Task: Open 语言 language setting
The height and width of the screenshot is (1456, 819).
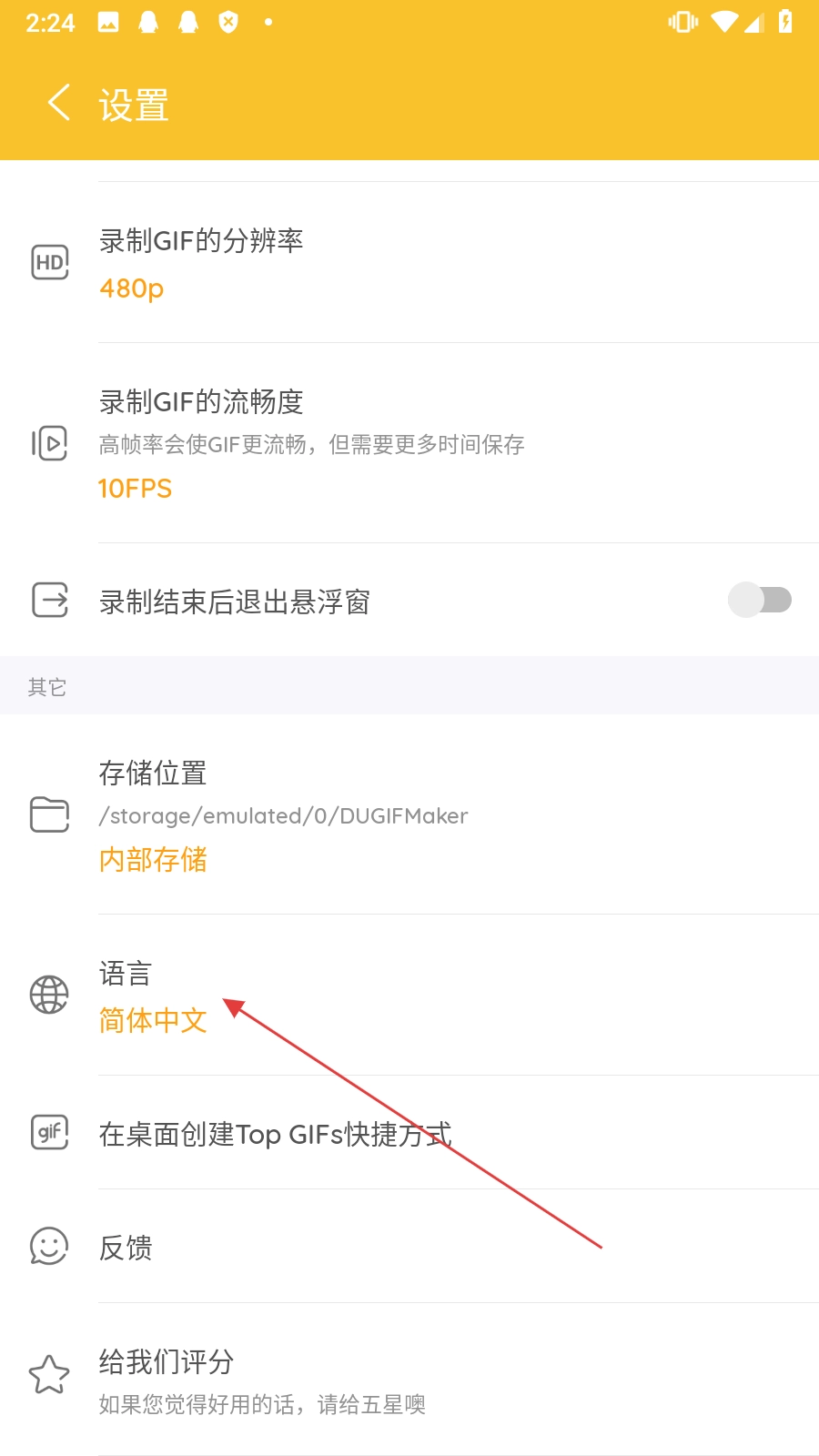Action: tap(409, 996)
